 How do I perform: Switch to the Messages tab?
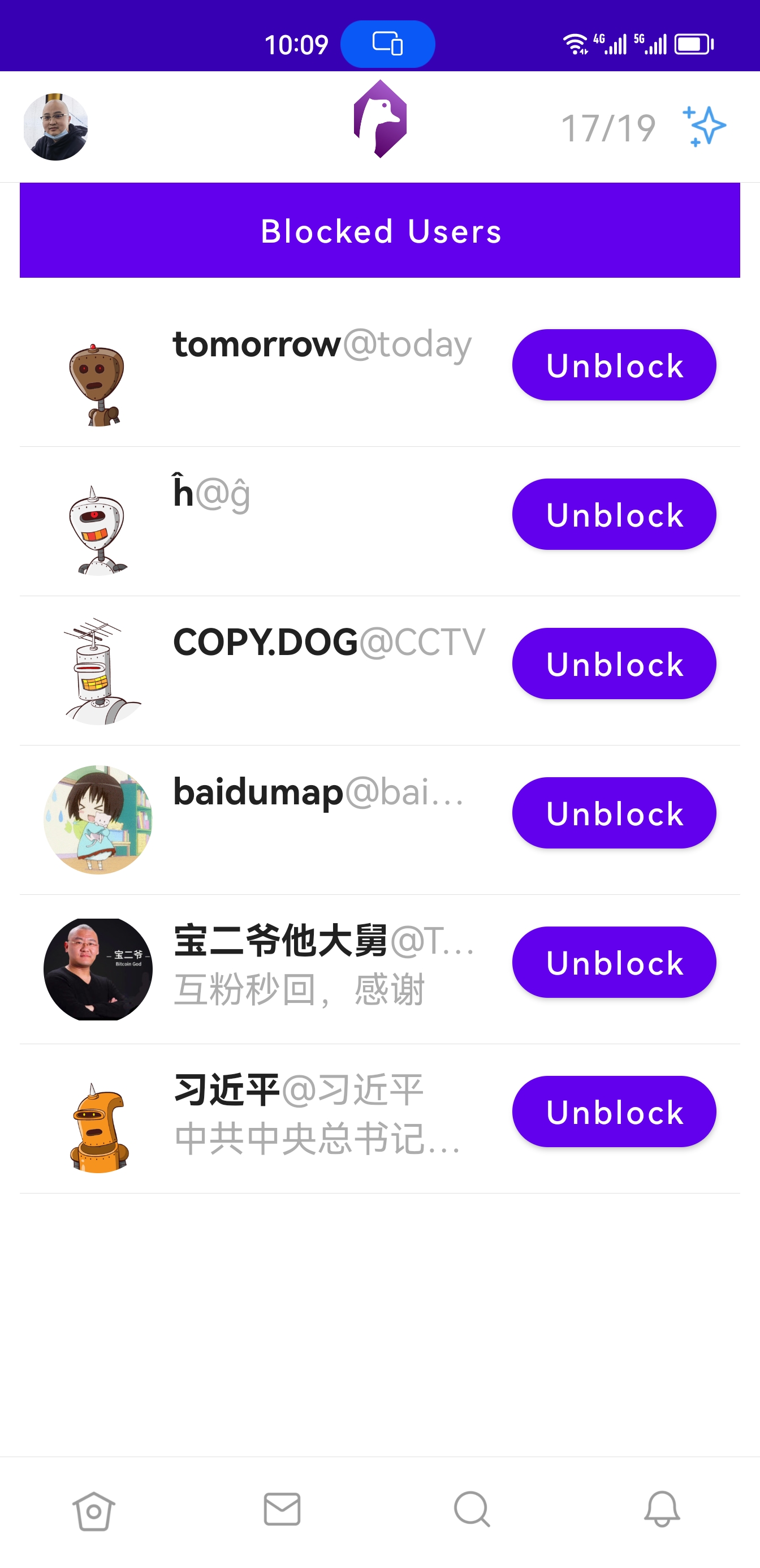point(282,1510)
